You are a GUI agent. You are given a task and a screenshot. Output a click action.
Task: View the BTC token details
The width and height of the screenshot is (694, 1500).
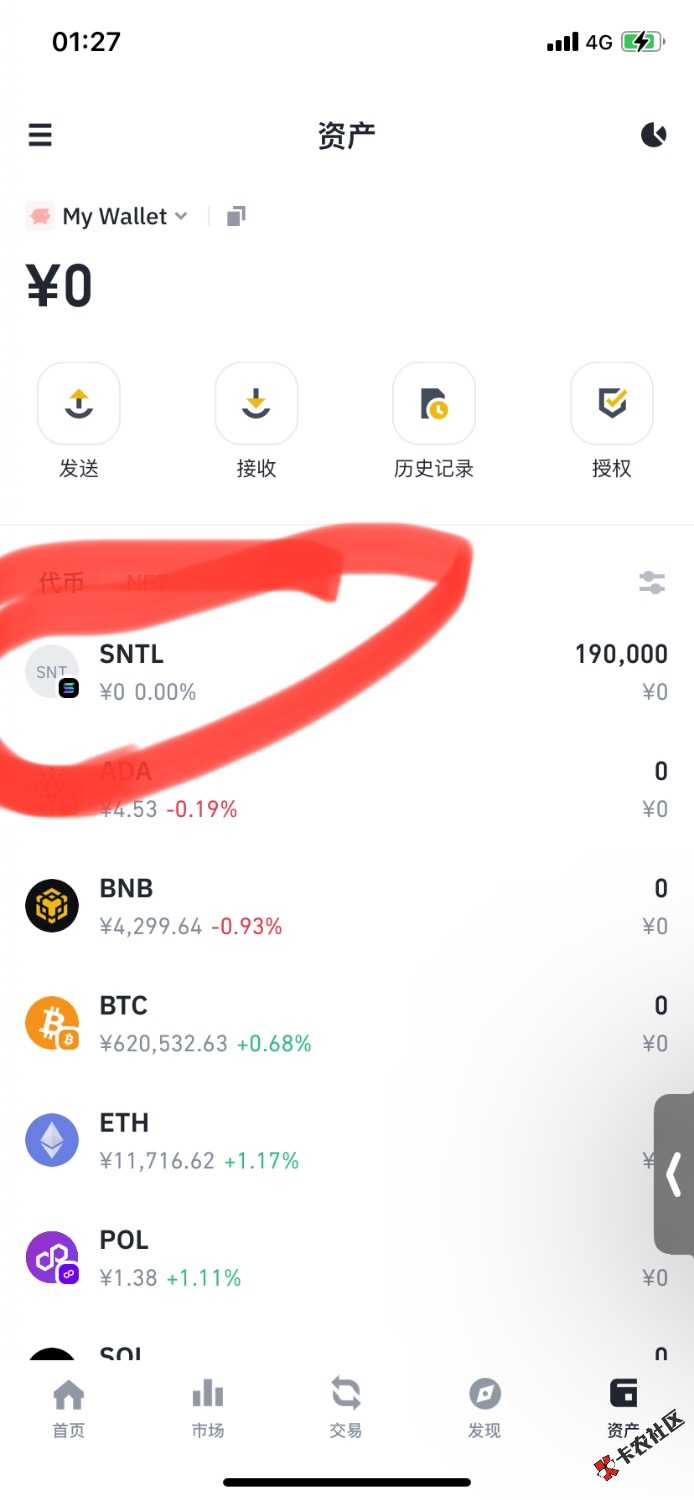point(346,1023)
